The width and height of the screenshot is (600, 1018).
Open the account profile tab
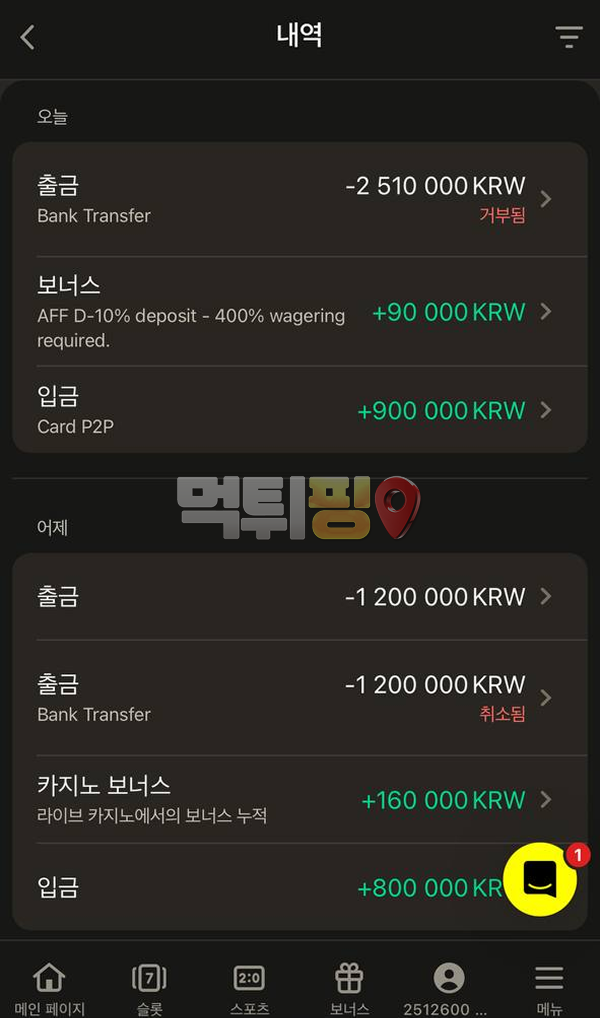point(449,988)
